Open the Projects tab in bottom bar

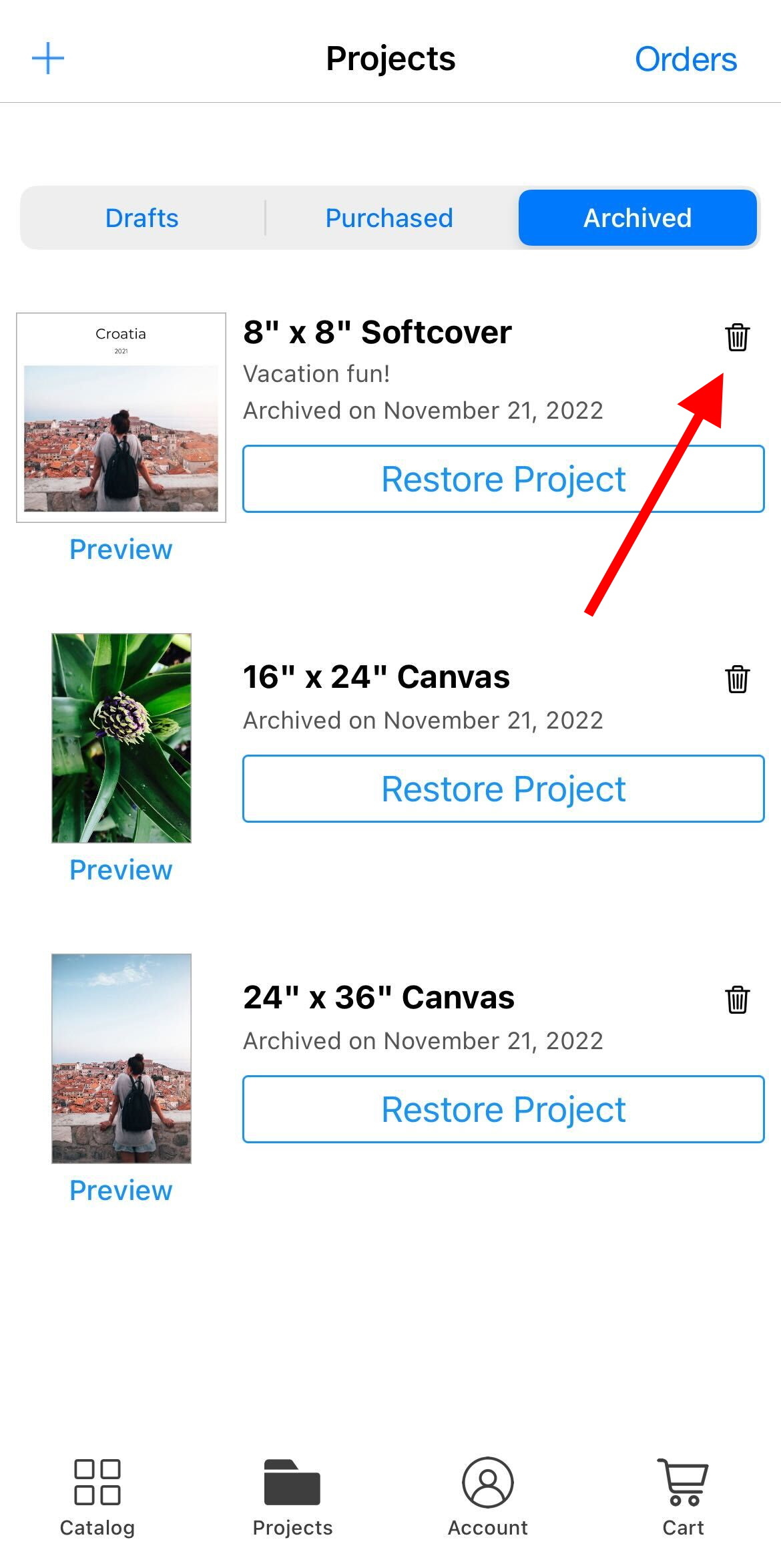click(x=292, y=1496)
